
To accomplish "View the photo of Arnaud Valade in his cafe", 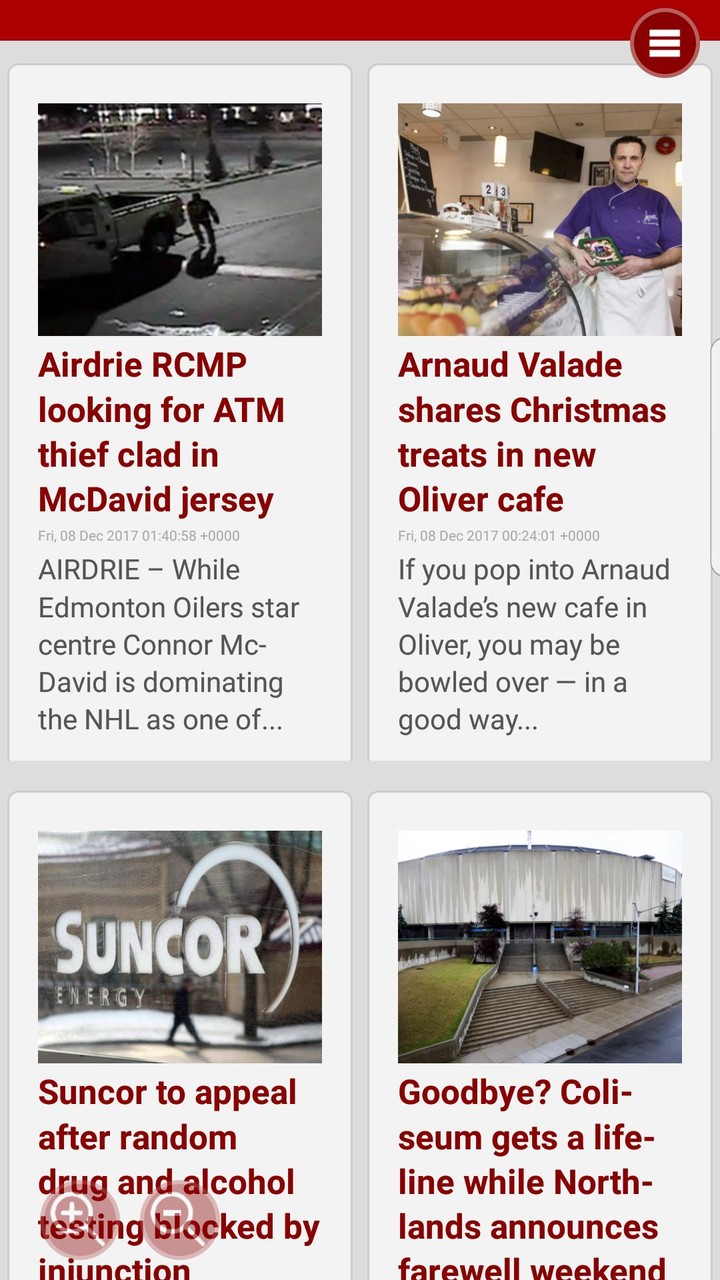I will click(540, 219).
